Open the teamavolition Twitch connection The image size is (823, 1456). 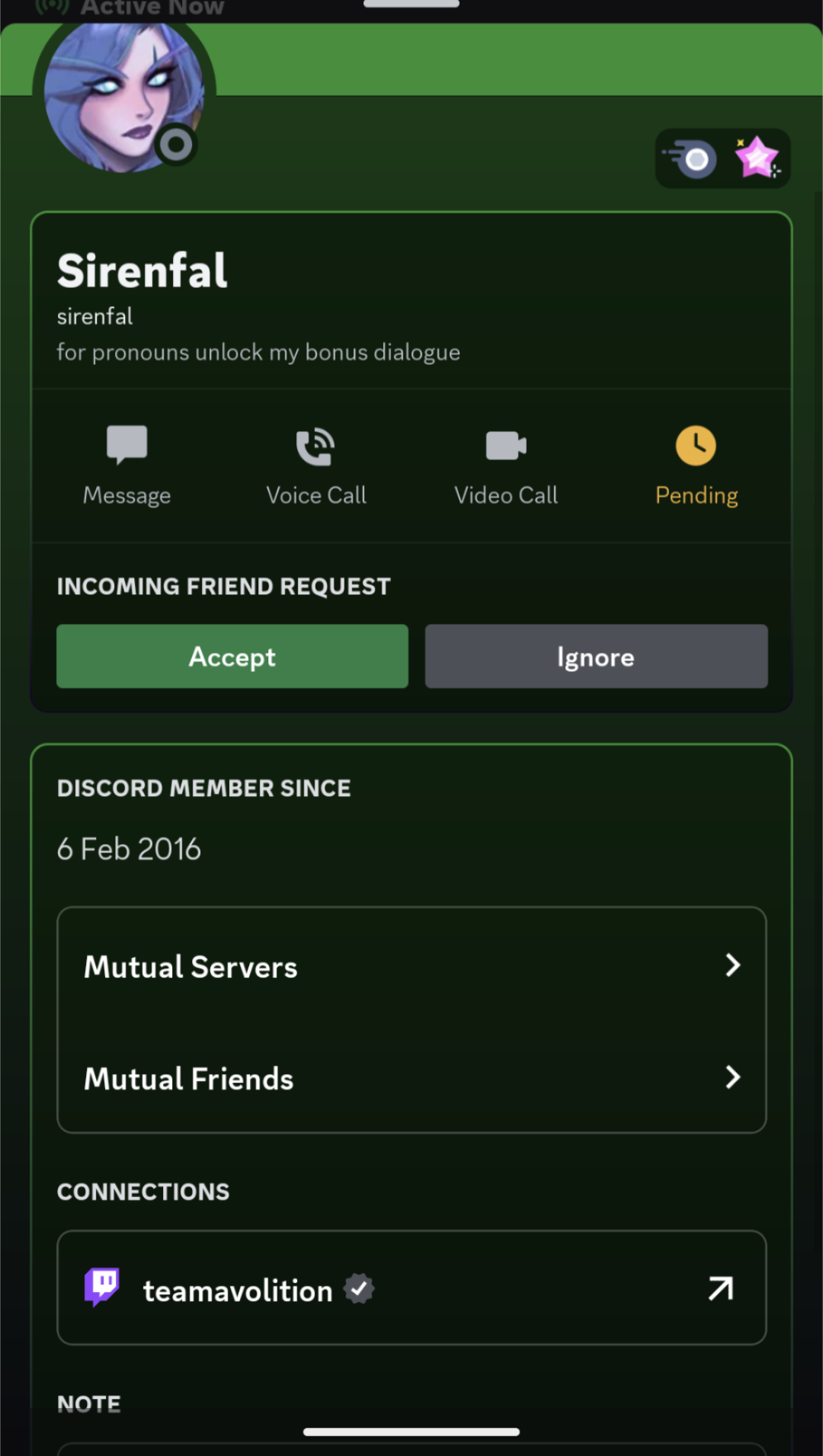[x=411, y=1288]
